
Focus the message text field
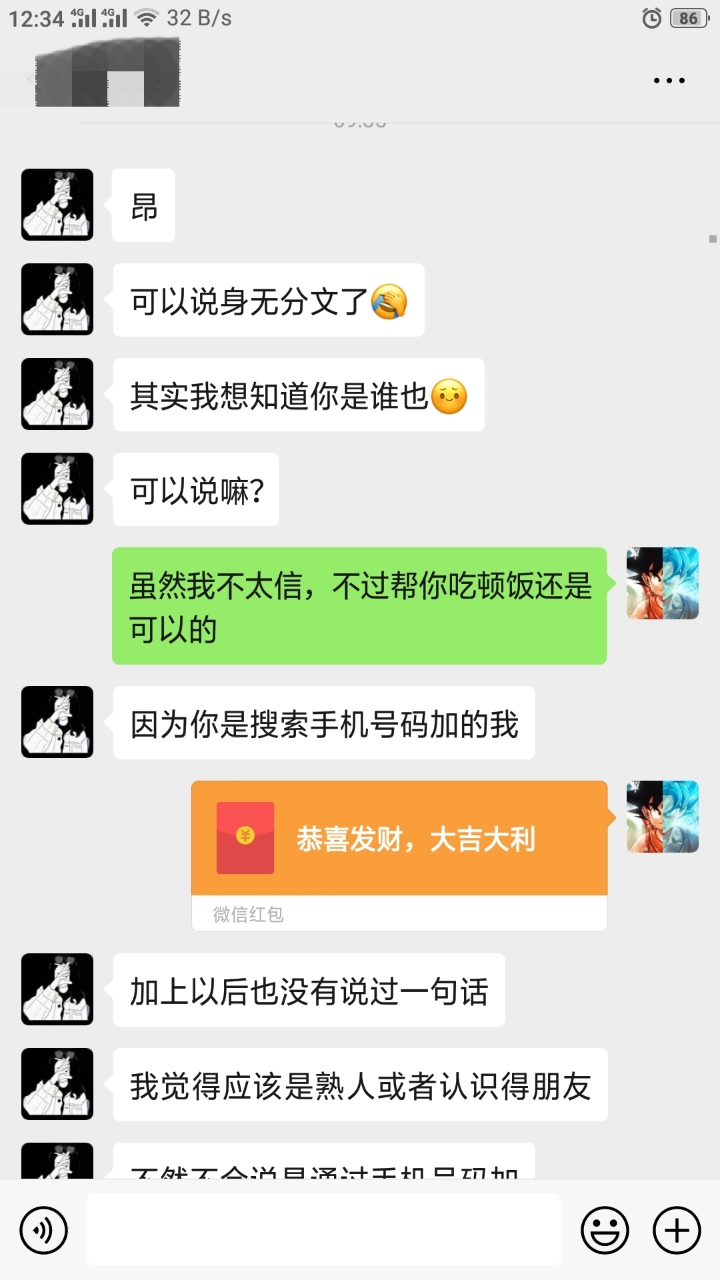pos(323,1229)
